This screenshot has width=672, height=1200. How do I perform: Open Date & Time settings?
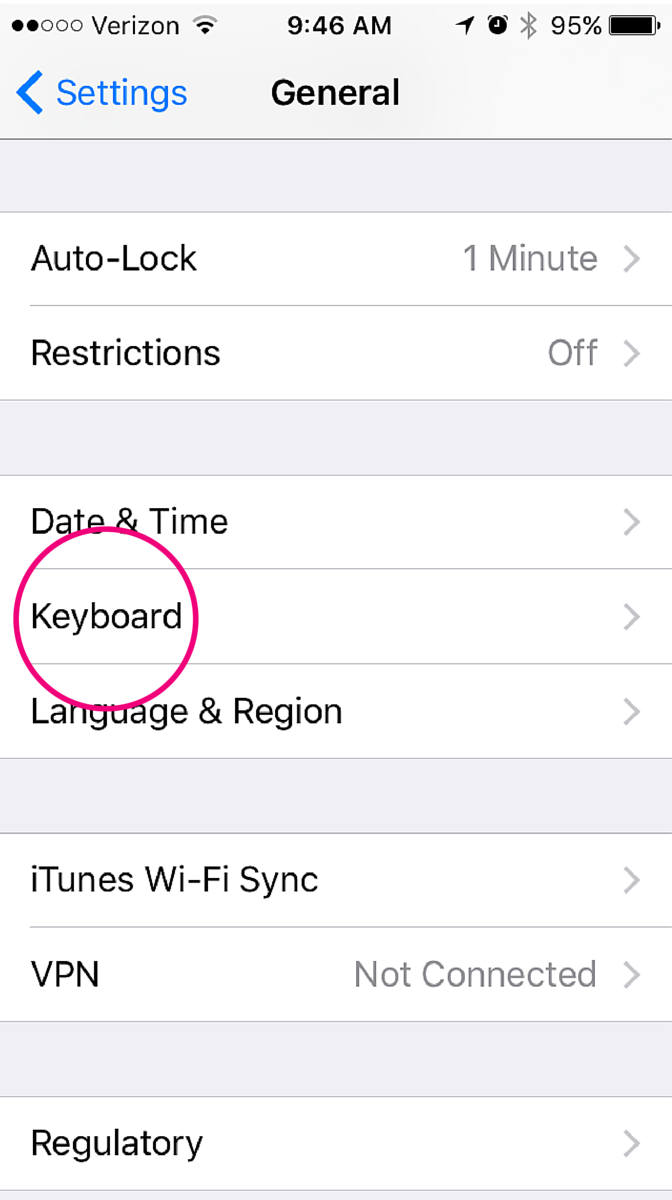[336, 522]
